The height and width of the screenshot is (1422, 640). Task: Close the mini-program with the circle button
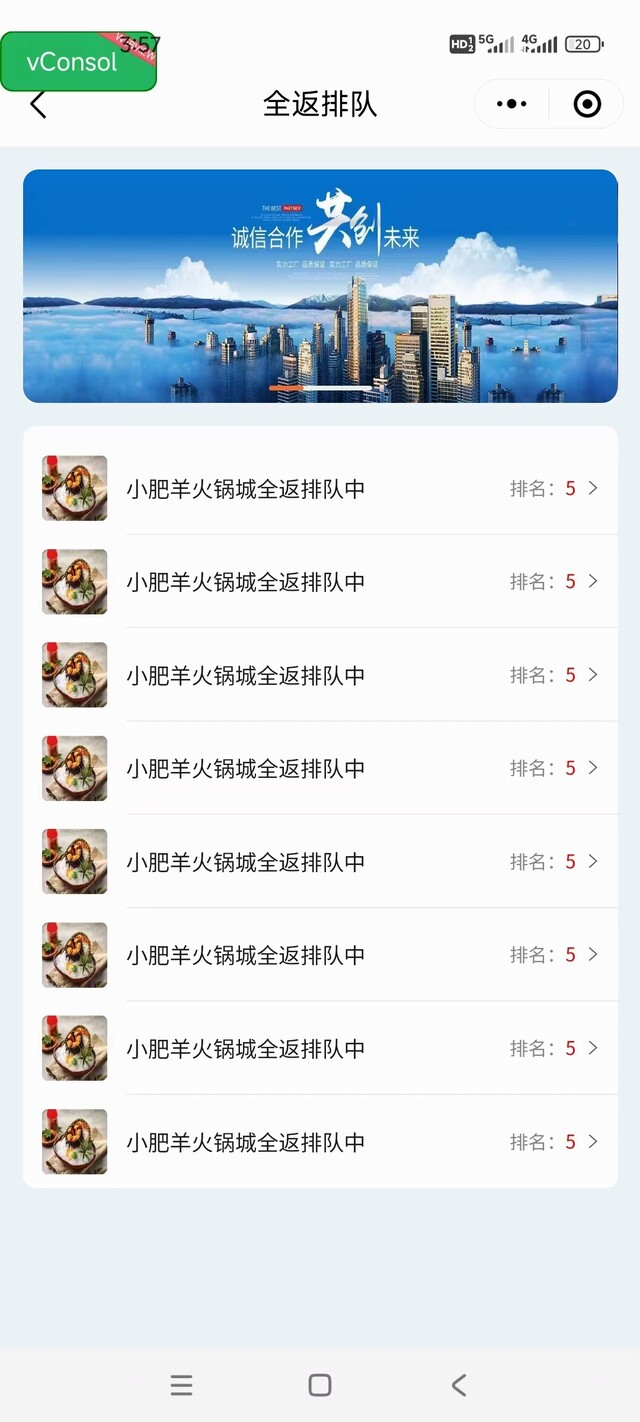click(587, 104)
